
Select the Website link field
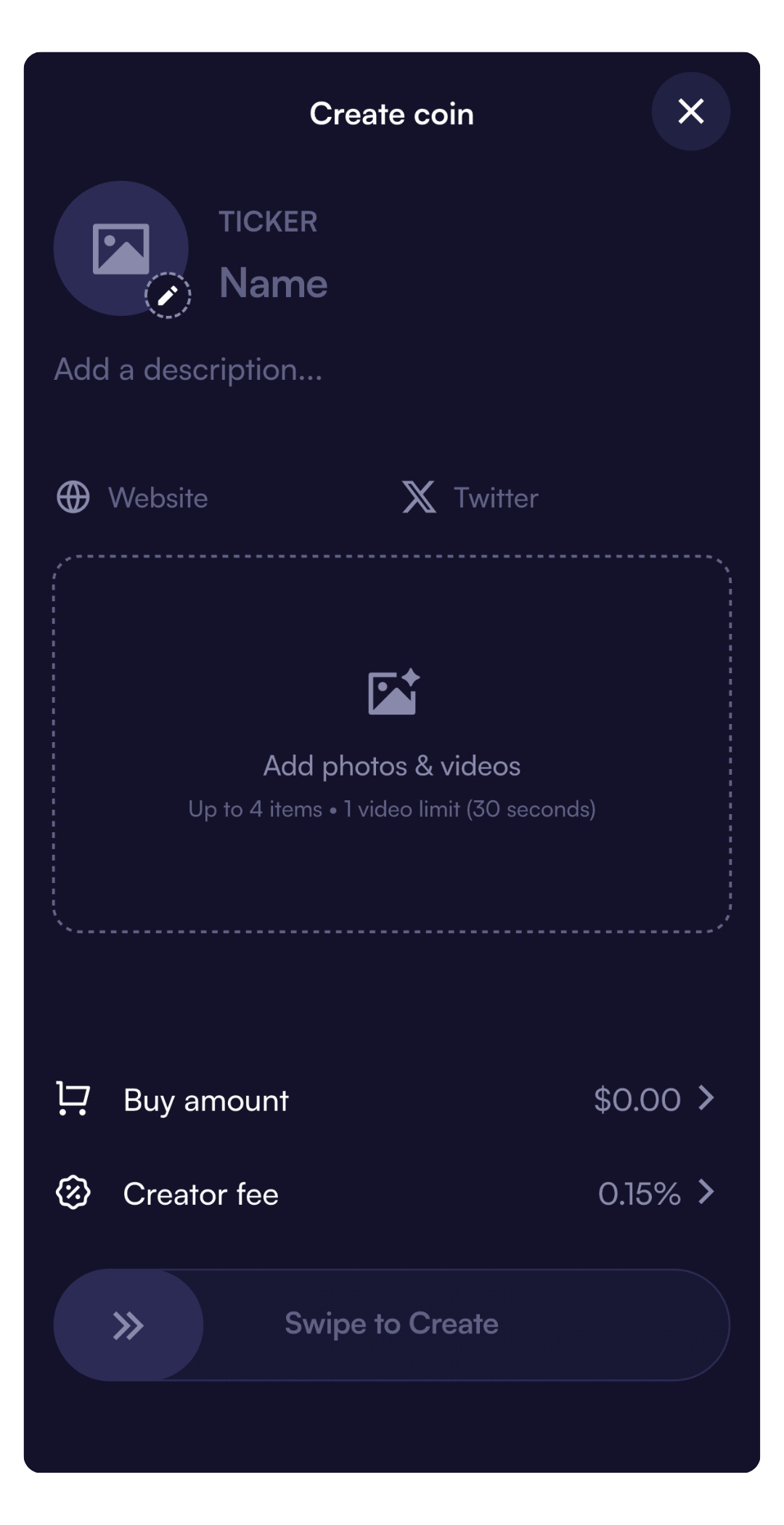tap(158, 498)
